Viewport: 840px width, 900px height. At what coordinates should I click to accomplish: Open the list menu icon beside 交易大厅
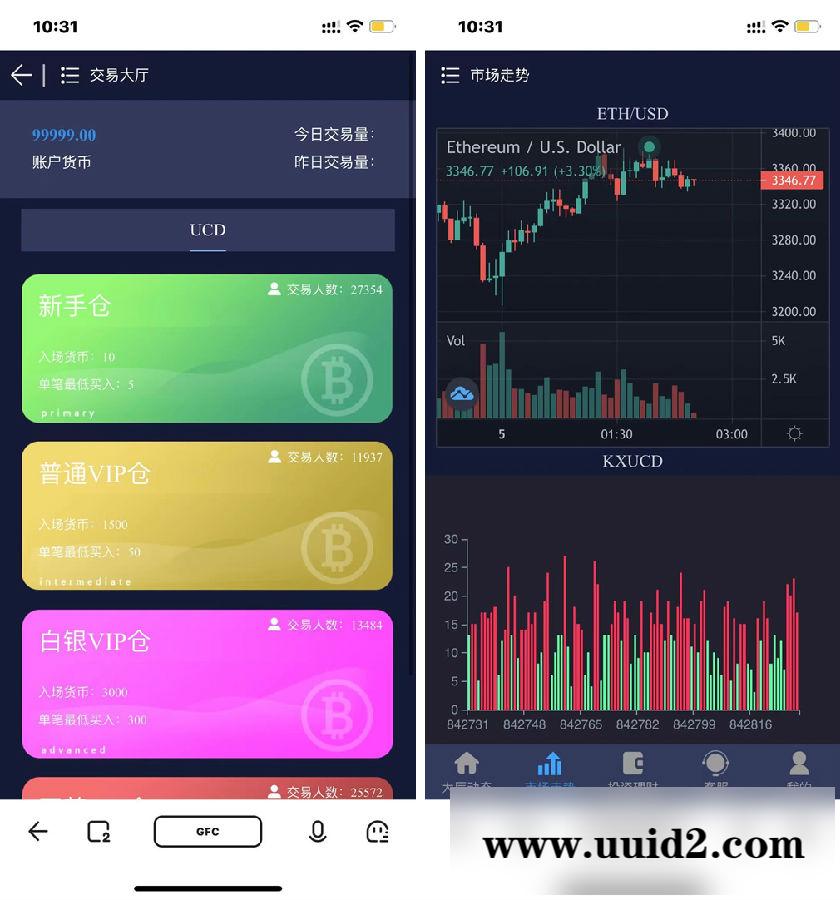point(69,75)
